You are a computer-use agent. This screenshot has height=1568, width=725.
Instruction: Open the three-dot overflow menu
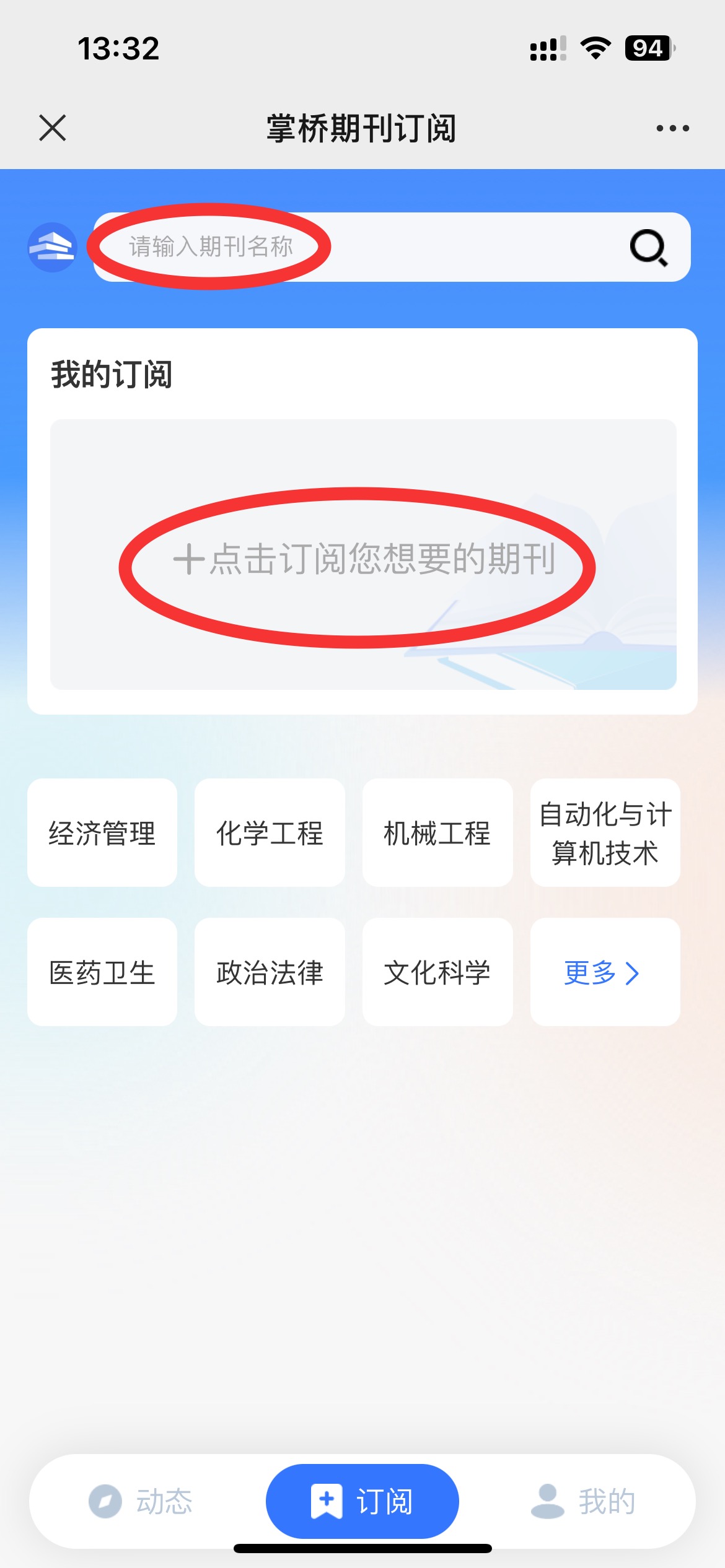tap(672, 128)
